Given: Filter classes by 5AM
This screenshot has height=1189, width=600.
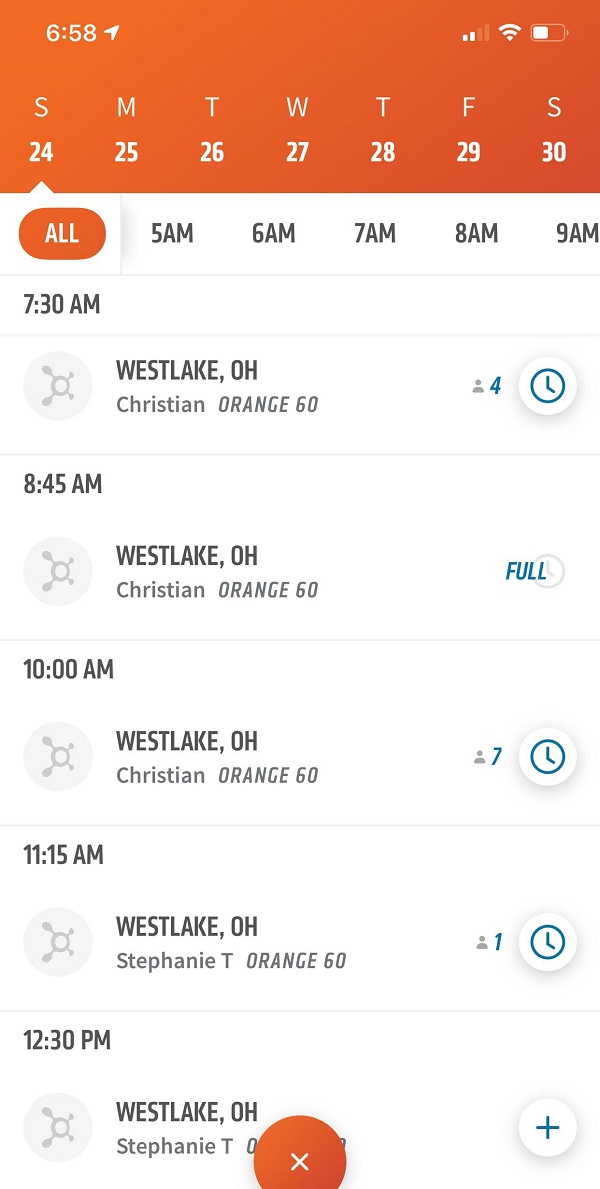Looking at the screenshot, I should 172,234.
